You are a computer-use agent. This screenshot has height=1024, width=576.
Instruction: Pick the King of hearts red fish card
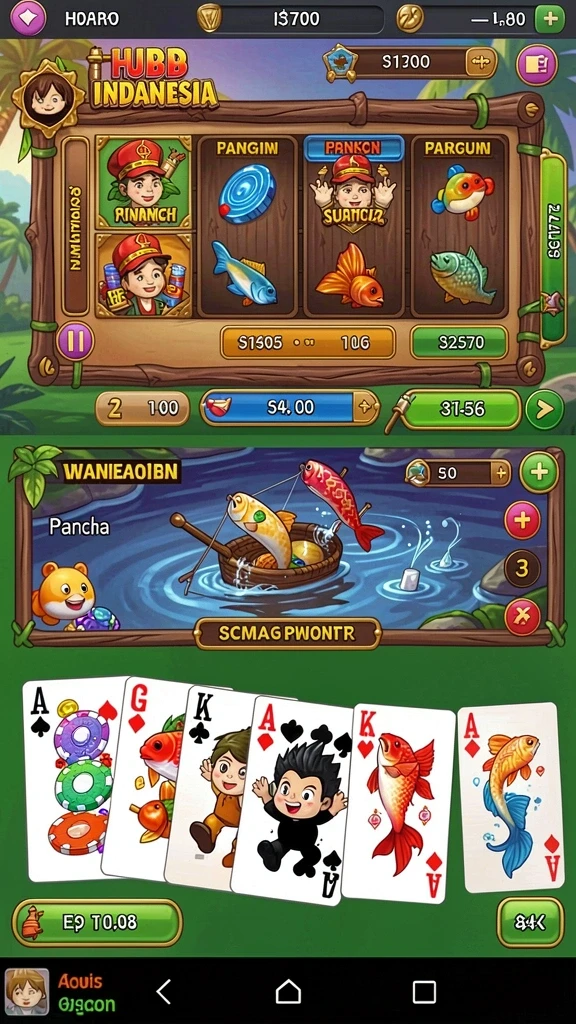398,805
